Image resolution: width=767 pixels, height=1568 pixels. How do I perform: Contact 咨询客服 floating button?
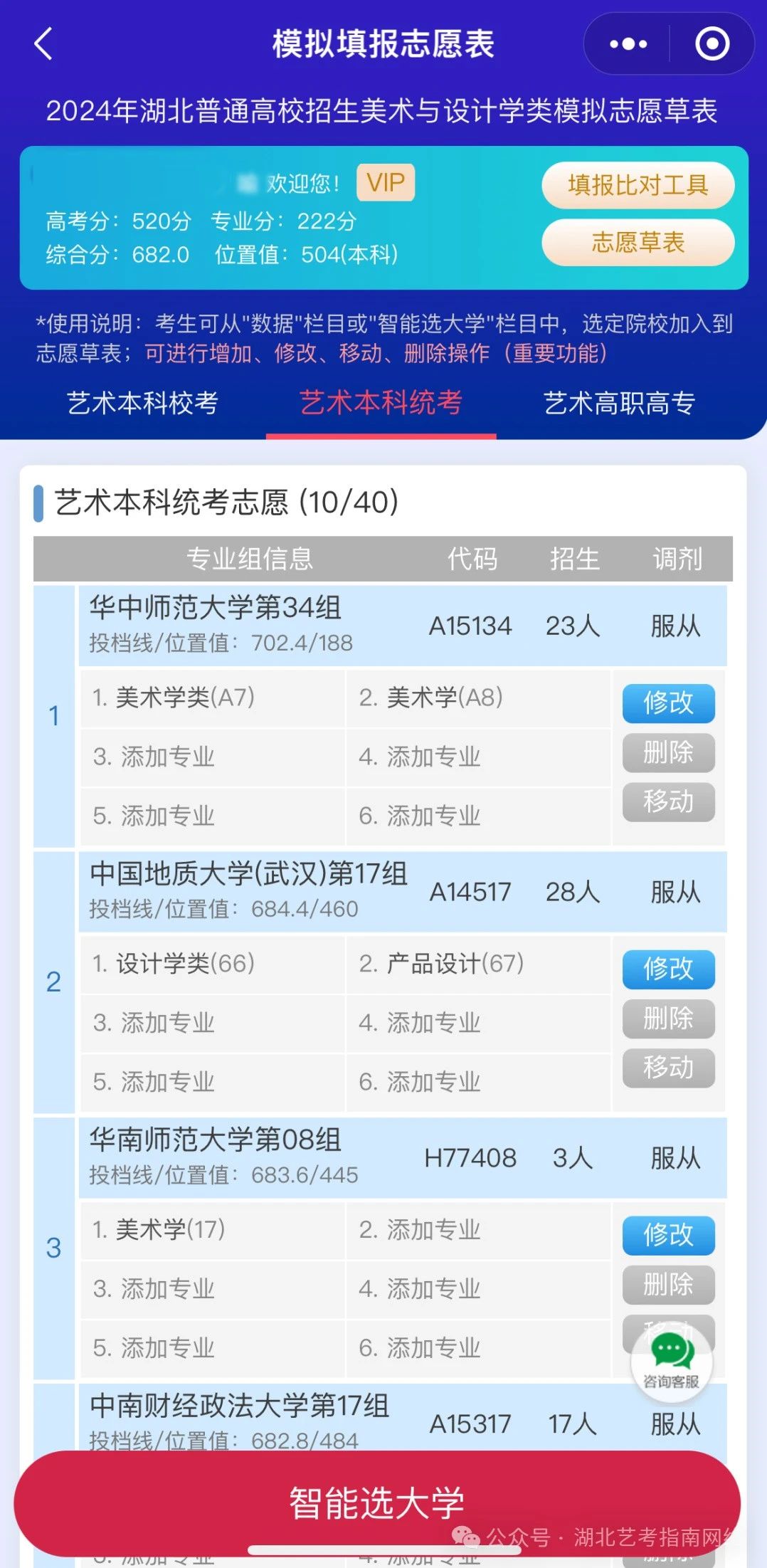(672, 1360)
